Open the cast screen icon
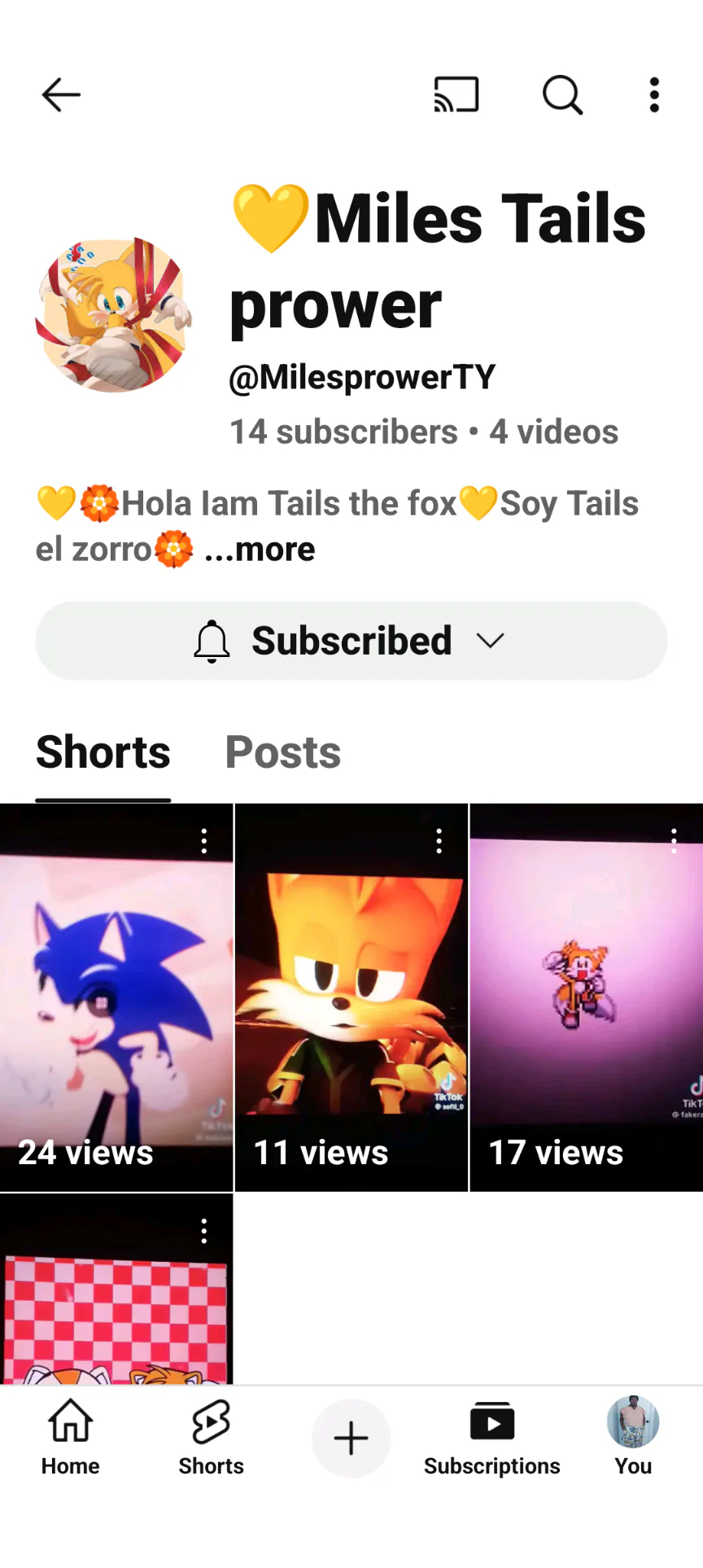The image size is (703, 1568). point(456,95)
